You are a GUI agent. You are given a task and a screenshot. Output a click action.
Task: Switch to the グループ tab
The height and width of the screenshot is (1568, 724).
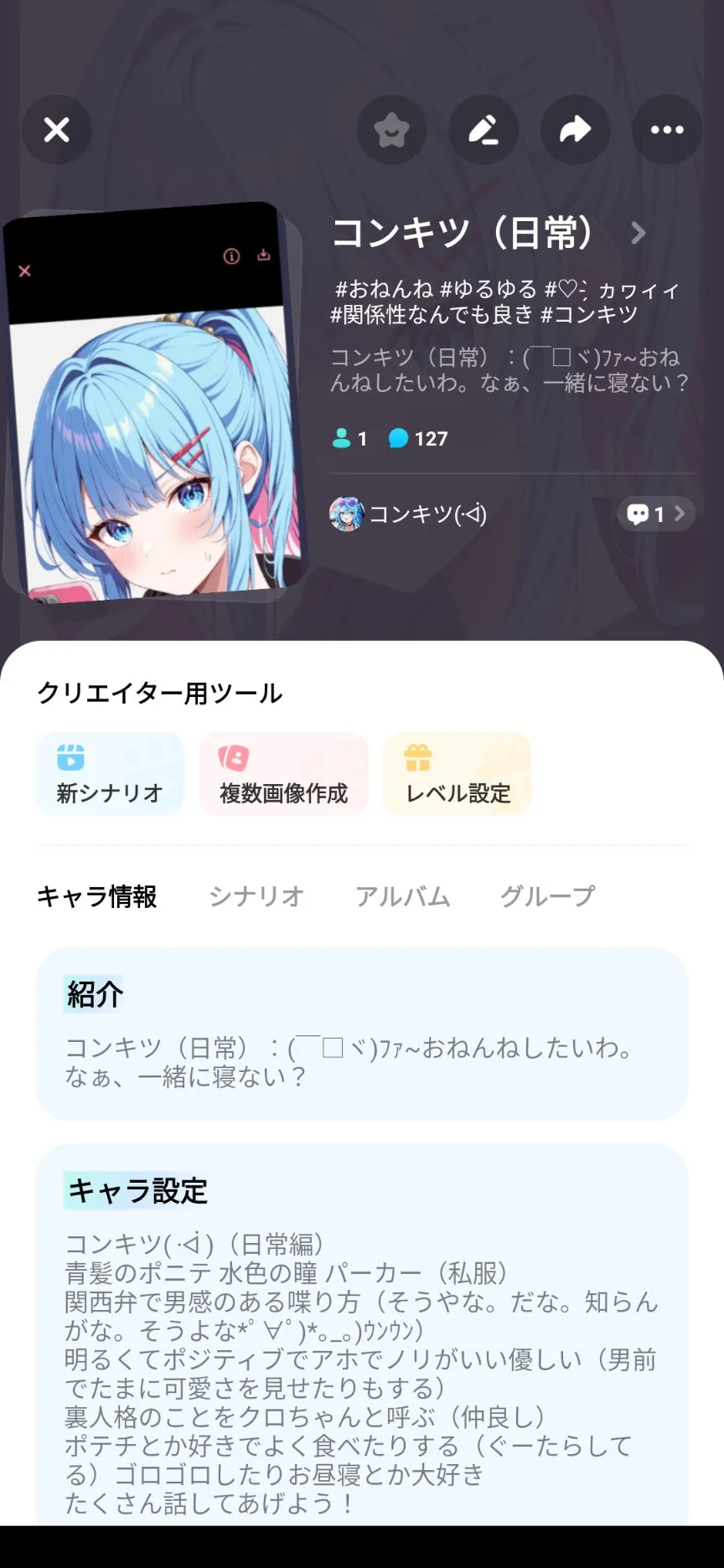[547, 896]
